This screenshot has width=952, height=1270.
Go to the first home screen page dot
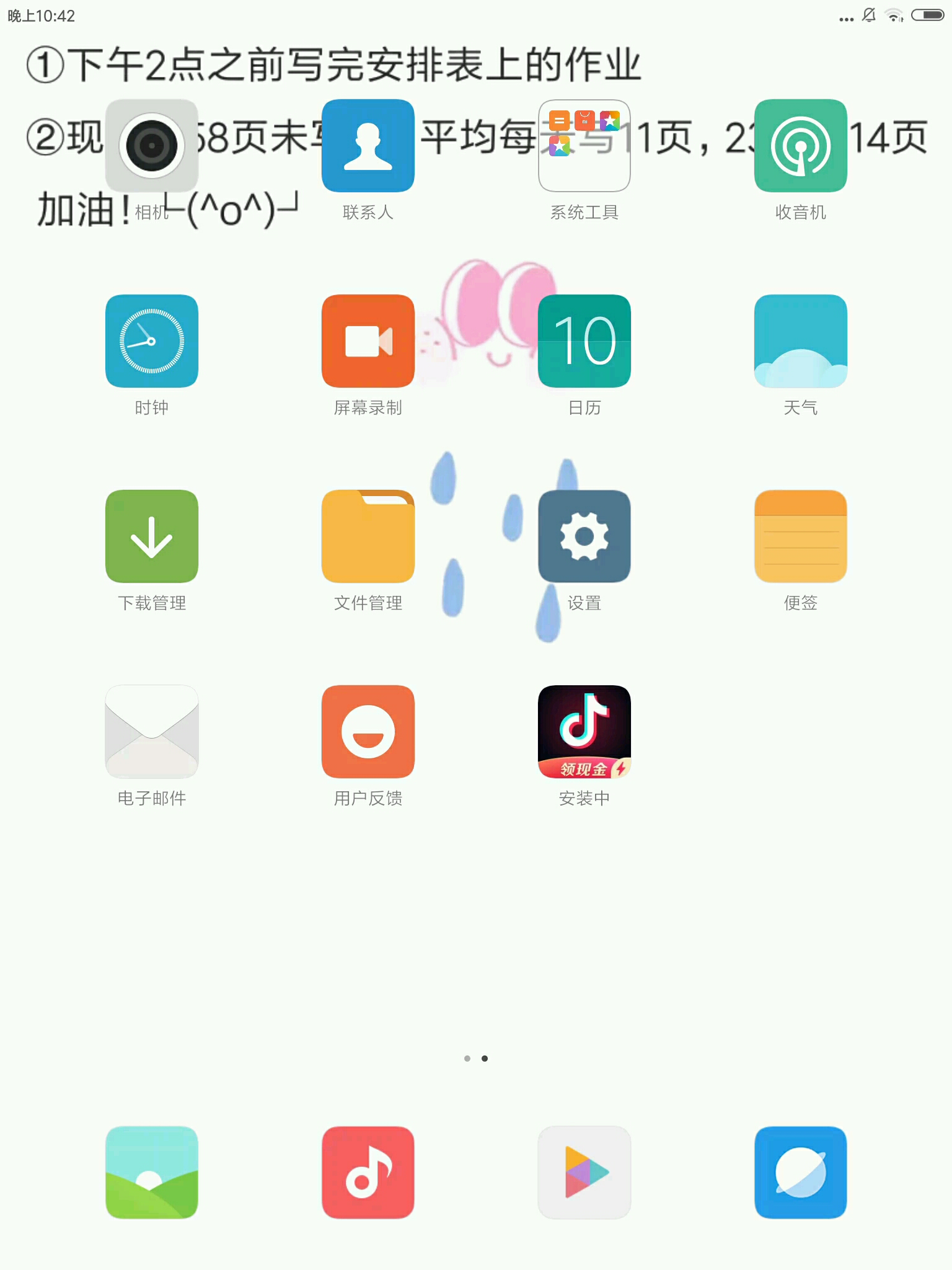tap(467, 1059)
